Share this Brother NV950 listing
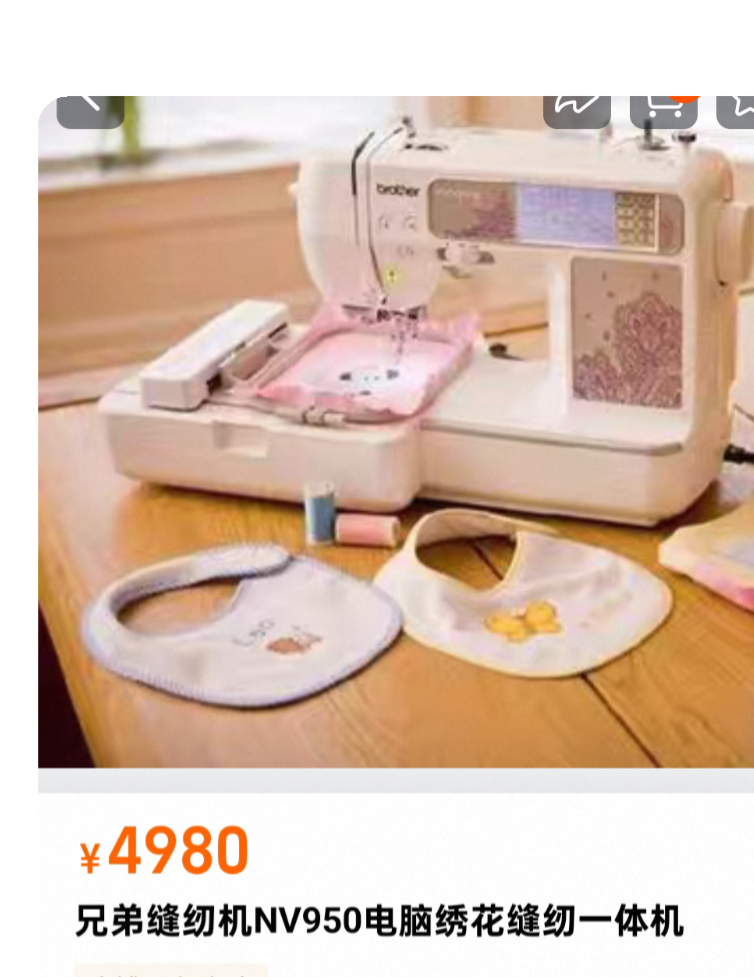Viewport: 754px width, 977px height. (577, 107)
